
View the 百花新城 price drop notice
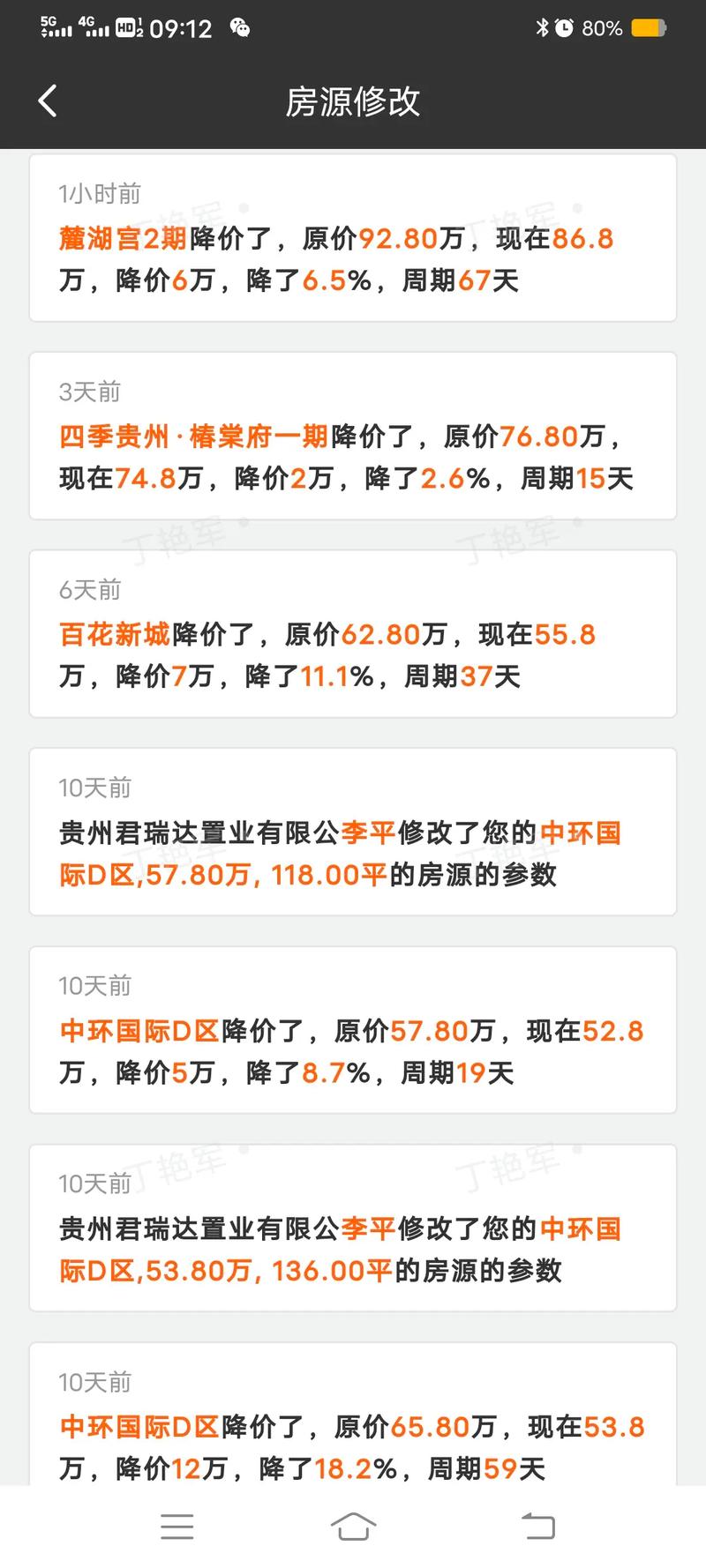coord(353,635)
